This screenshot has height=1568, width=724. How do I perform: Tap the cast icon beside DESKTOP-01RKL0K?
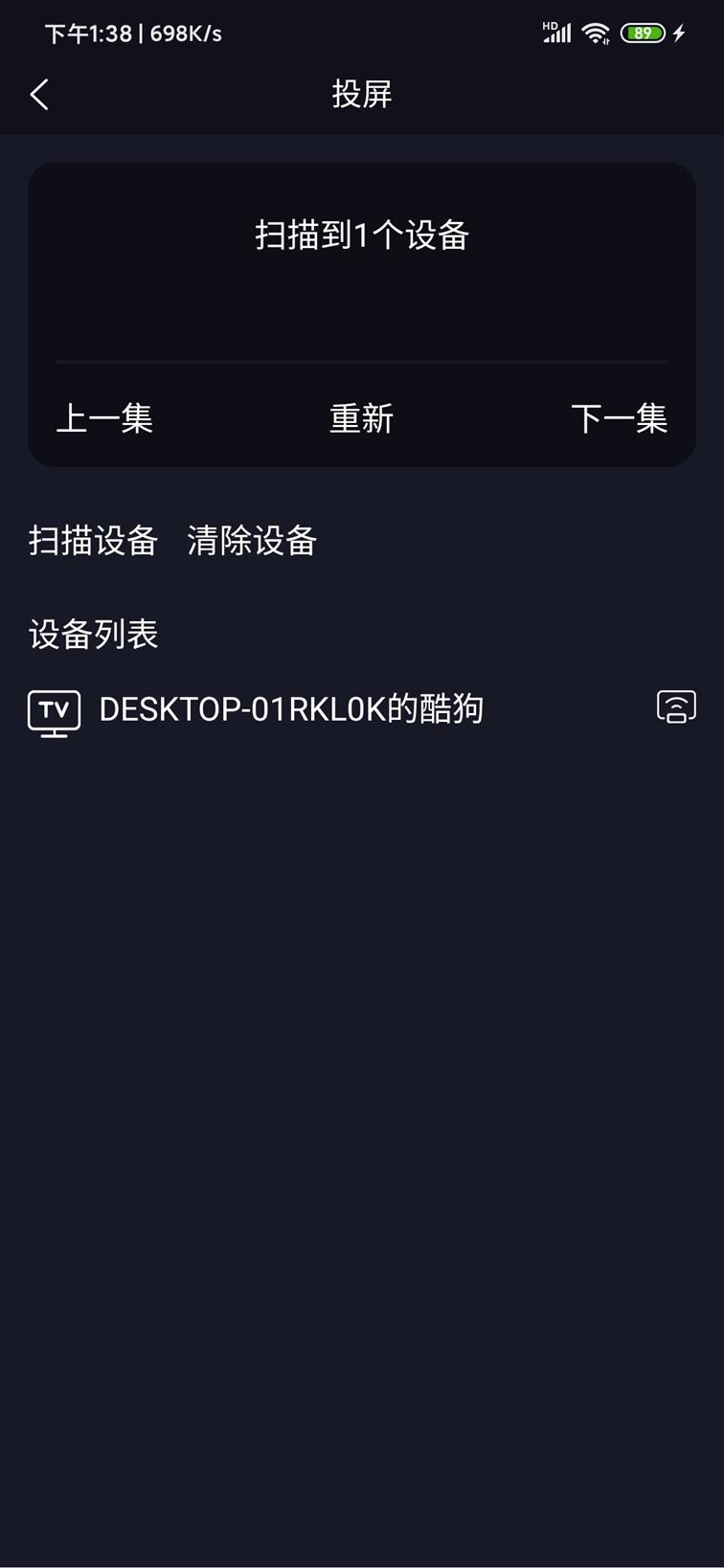(x=676, y=707)
